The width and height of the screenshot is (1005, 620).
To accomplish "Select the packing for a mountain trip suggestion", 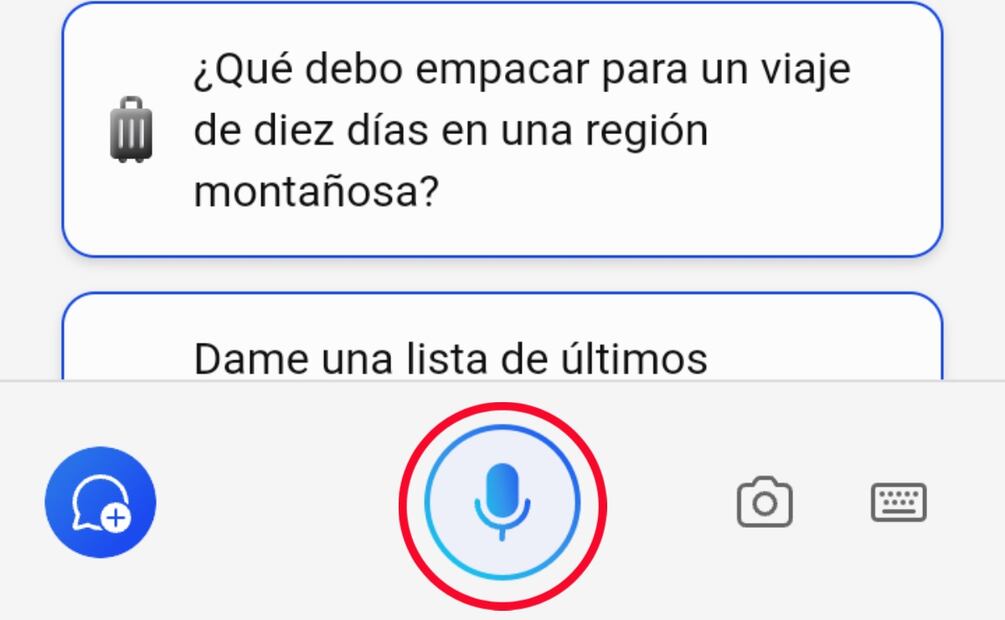I will tap(502, 130).
